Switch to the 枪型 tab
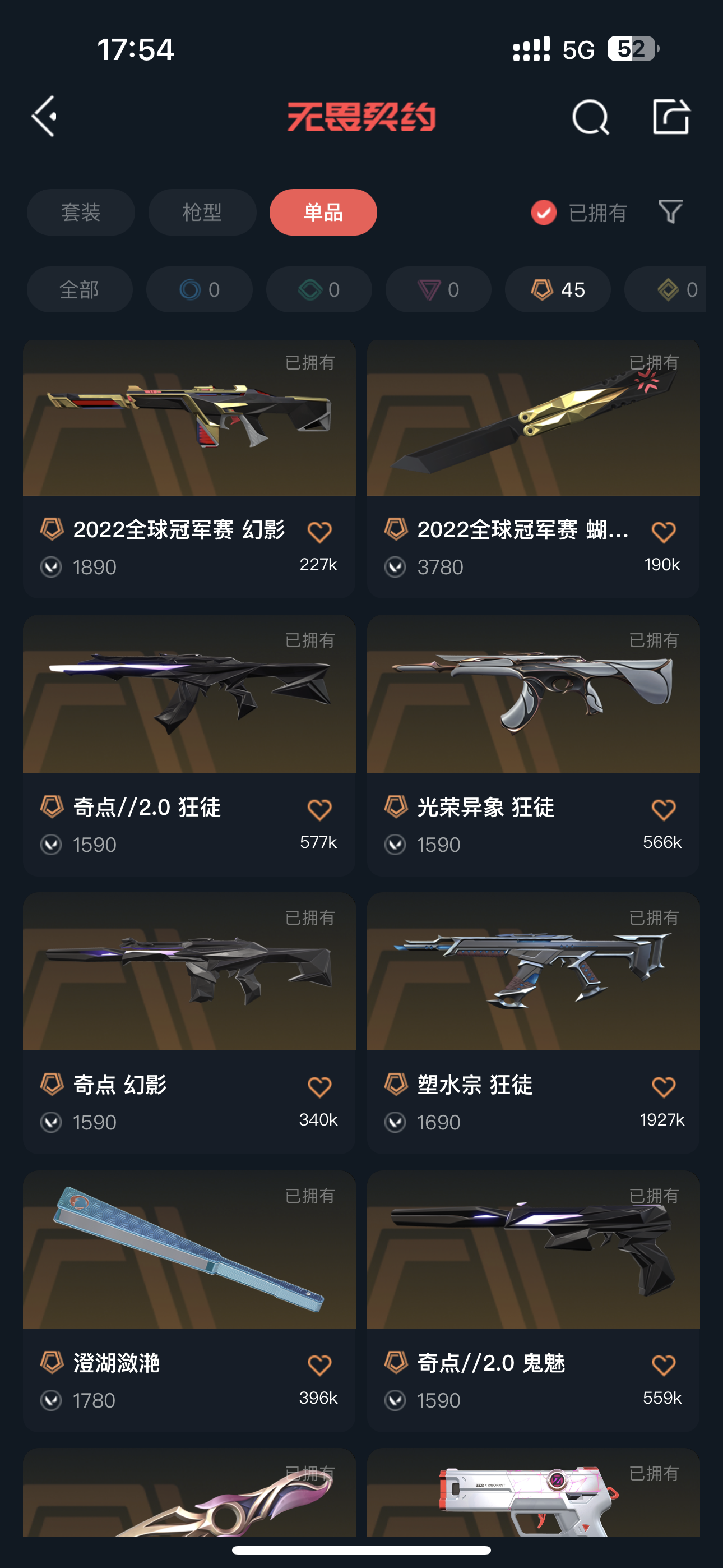Viewport: 723px width, 1568px height. [x=202, y=213]
